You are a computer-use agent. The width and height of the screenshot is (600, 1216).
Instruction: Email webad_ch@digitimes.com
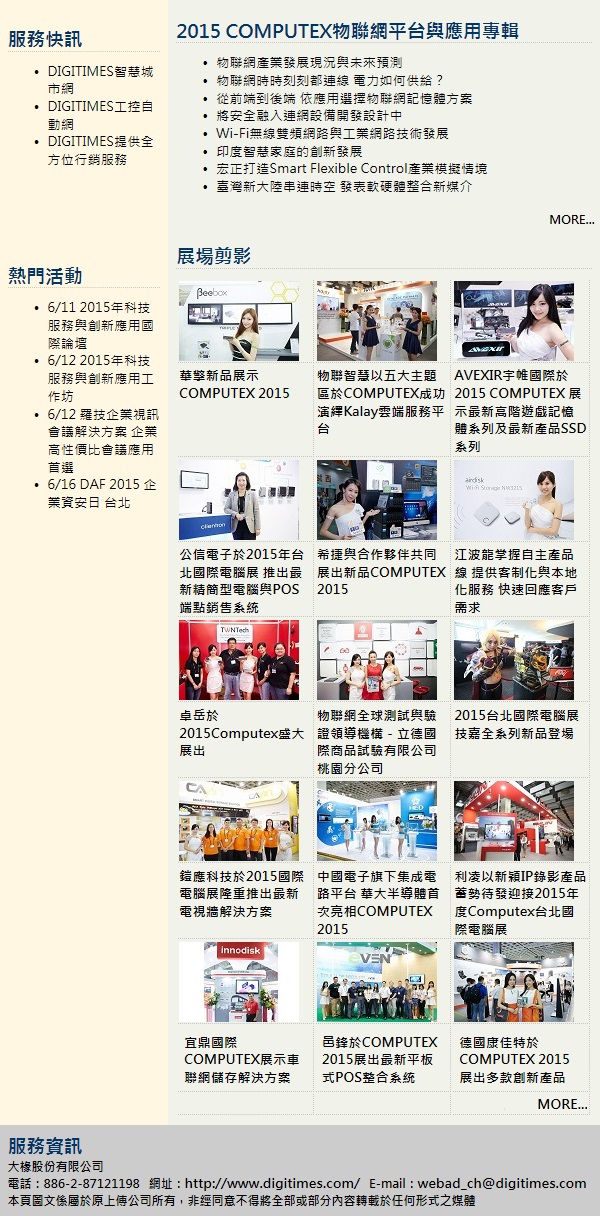tap(501, 1183)
